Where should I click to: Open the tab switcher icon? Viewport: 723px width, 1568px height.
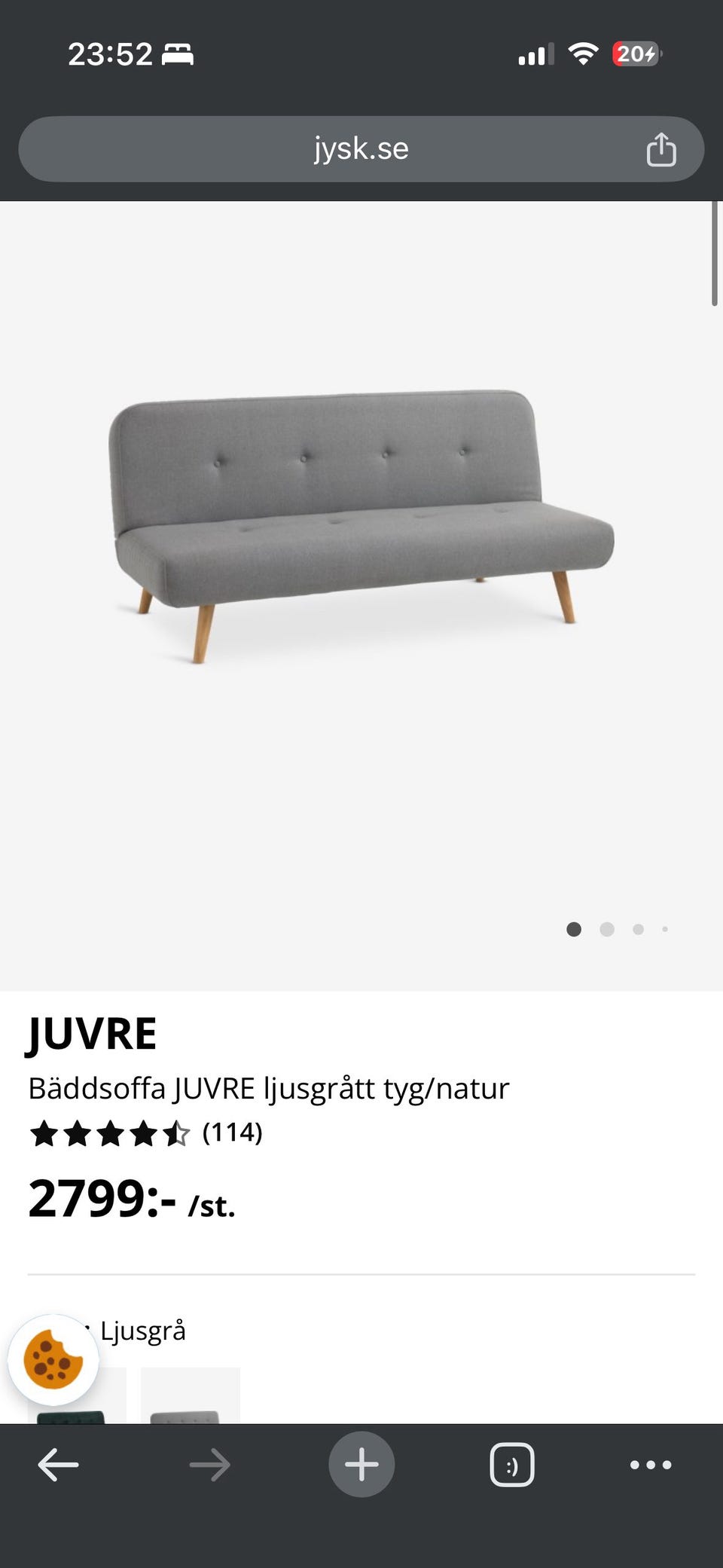click(512, 1464)
